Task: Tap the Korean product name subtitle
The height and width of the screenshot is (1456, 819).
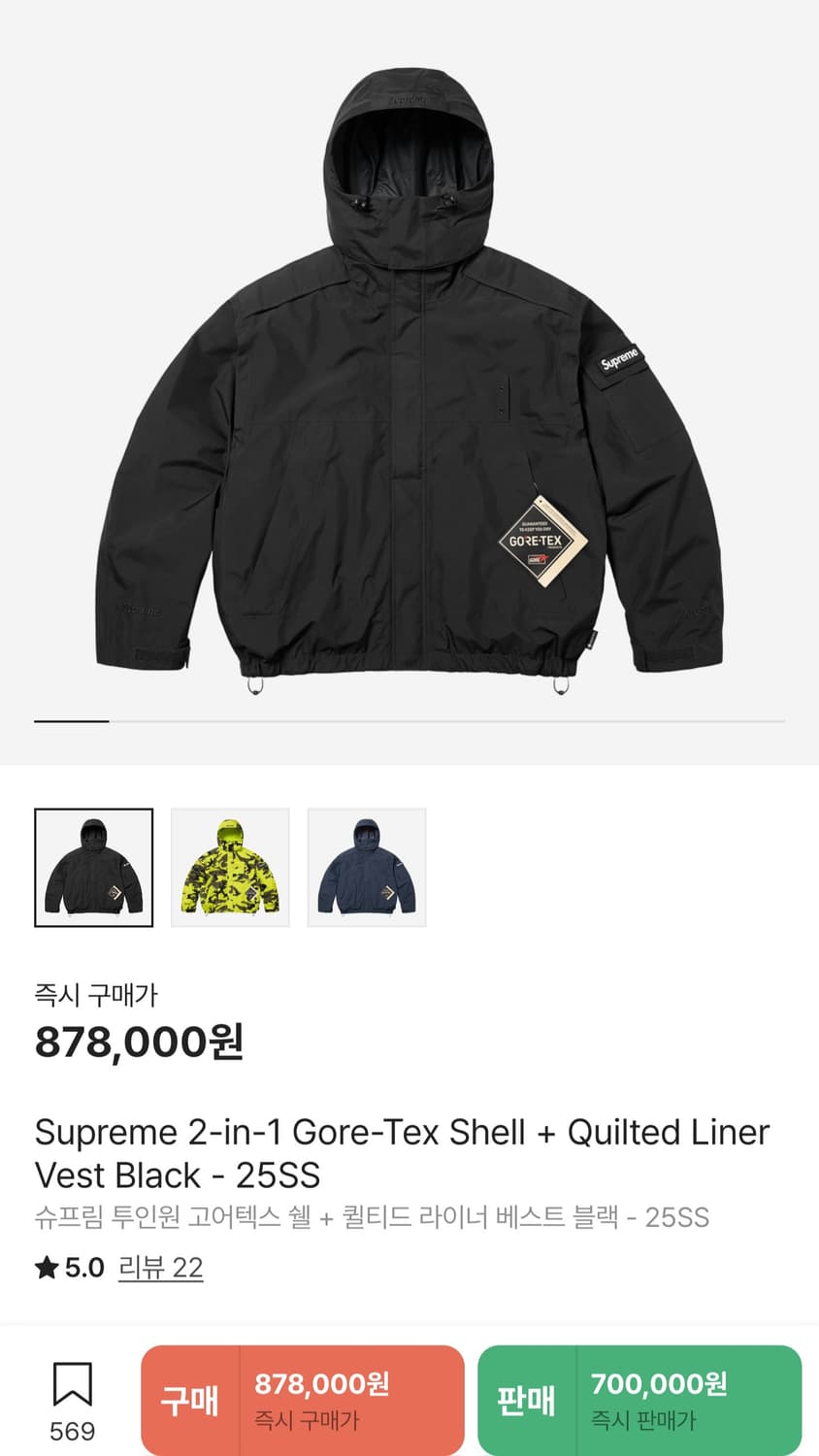Action: click(372, 1215)
